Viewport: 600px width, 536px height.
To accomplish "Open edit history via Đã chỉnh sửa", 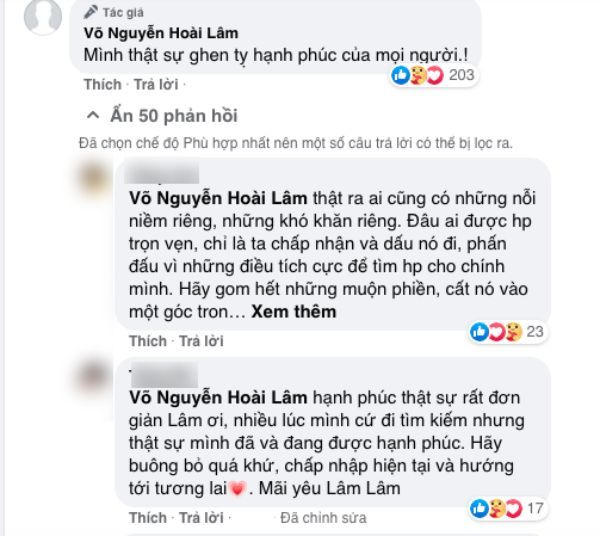I will 323,518.
